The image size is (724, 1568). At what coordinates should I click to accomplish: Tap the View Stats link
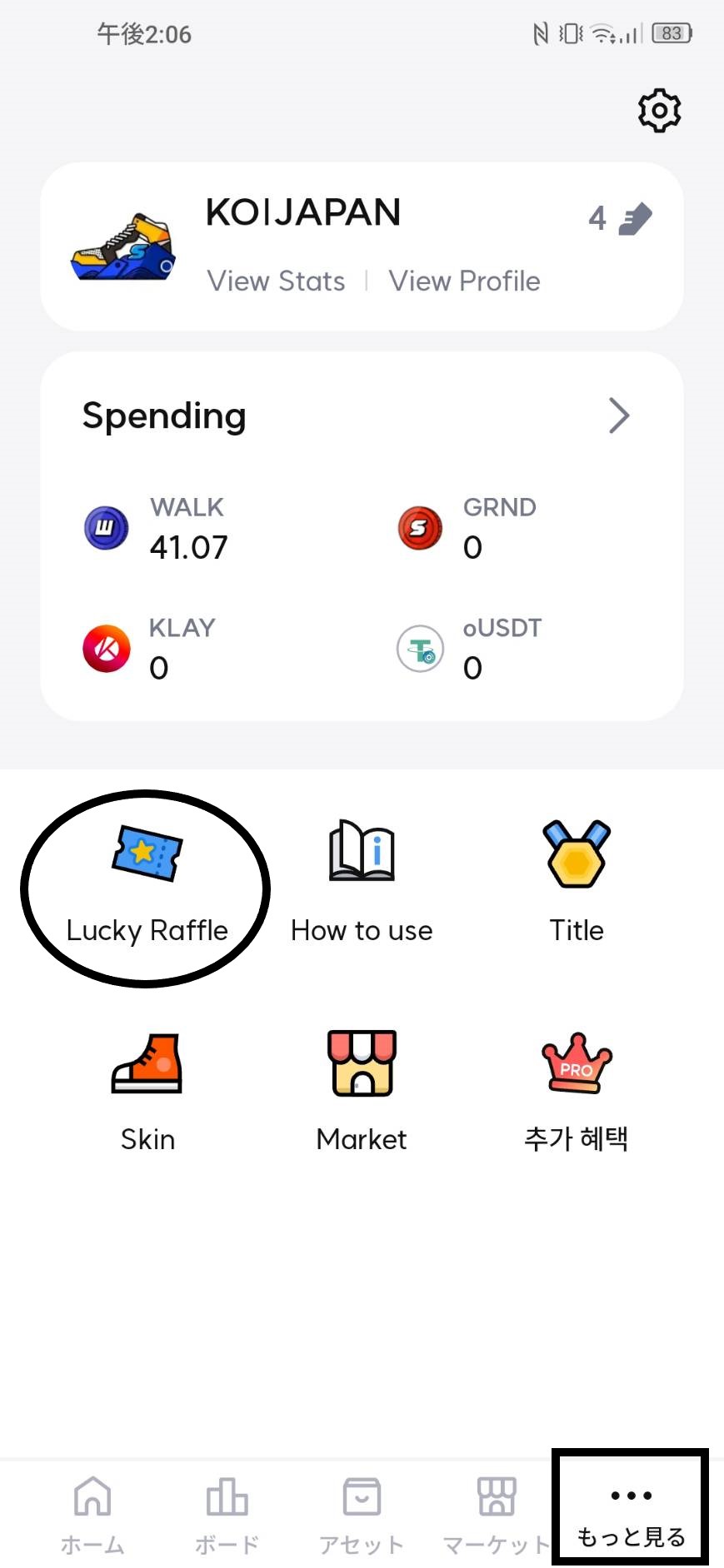point(276,281)
